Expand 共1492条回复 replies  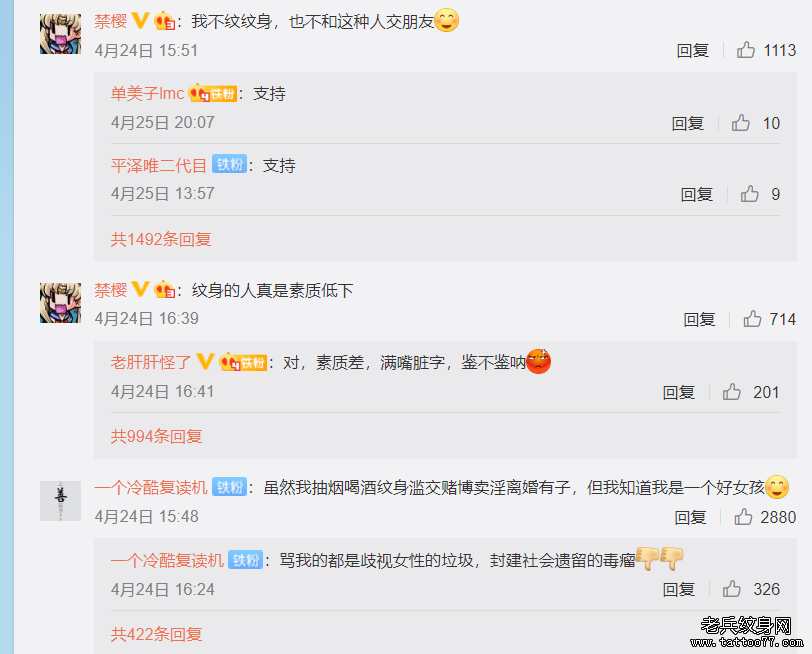161,239
